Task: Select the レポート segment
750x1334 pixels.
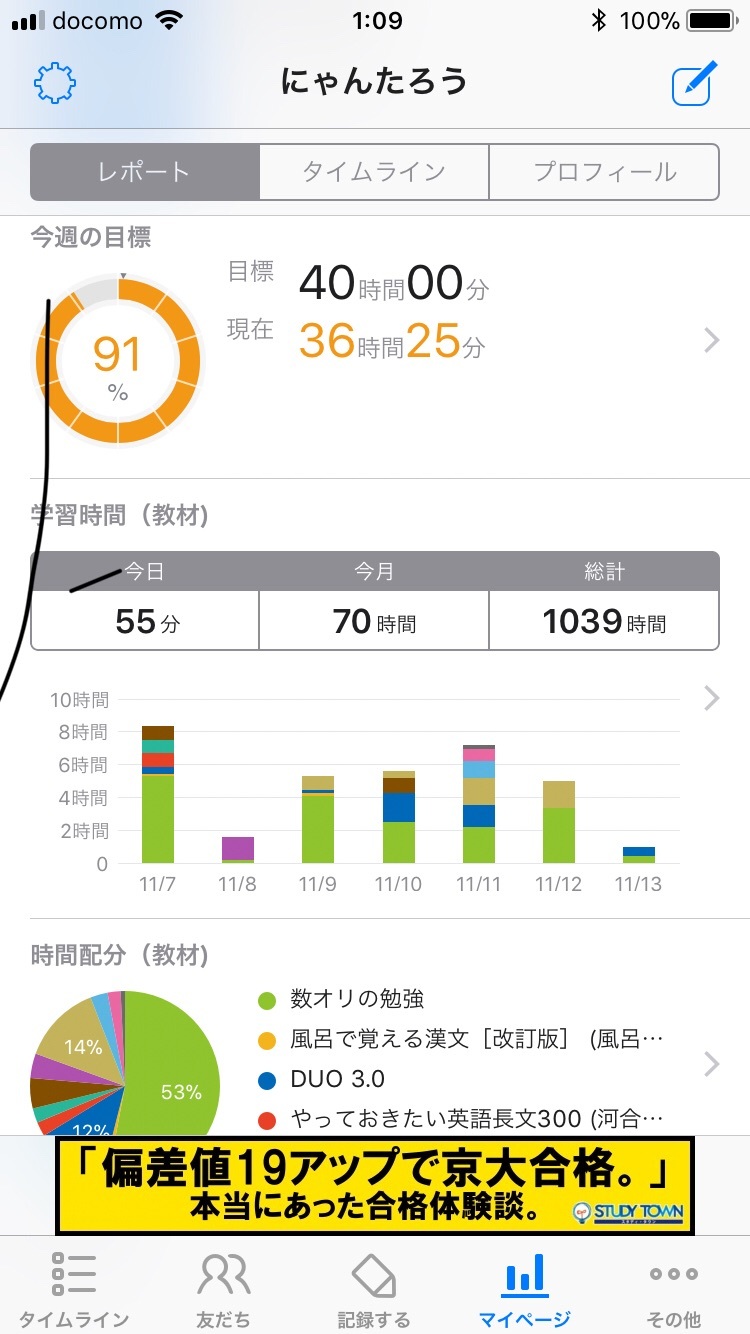Action: pos(145,172)
